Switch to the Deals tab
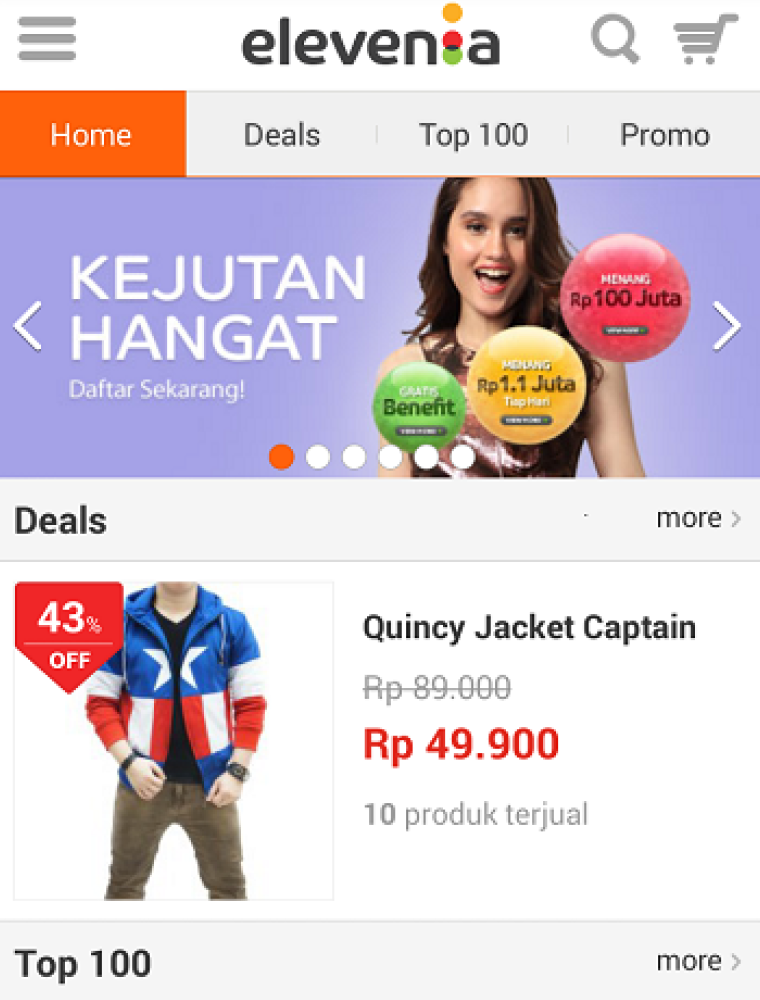Screen dimensions: 760x1000 (x=282, y=135)
